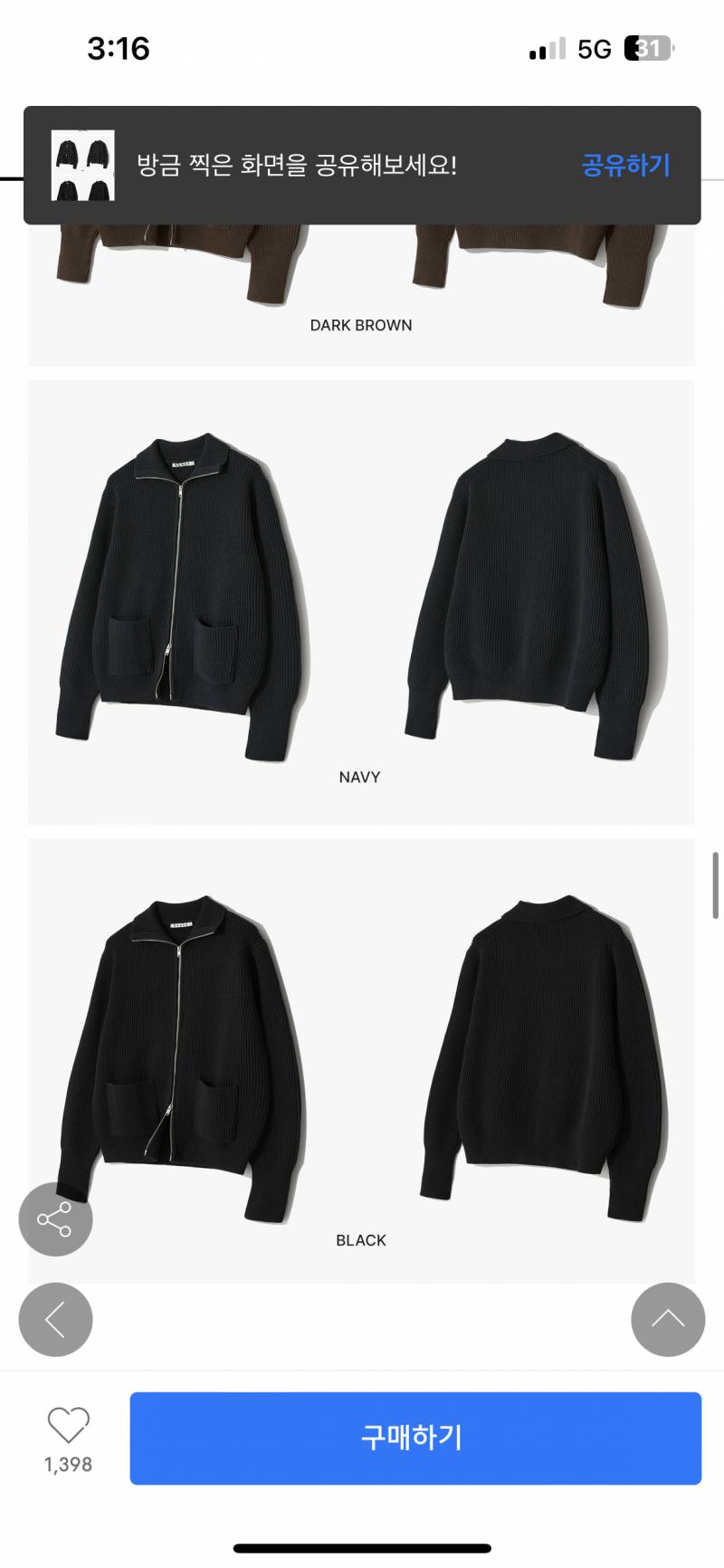Screen dimensions: 724x1568
Task: Jump to top with up arrow
Action: point(668,1319)
